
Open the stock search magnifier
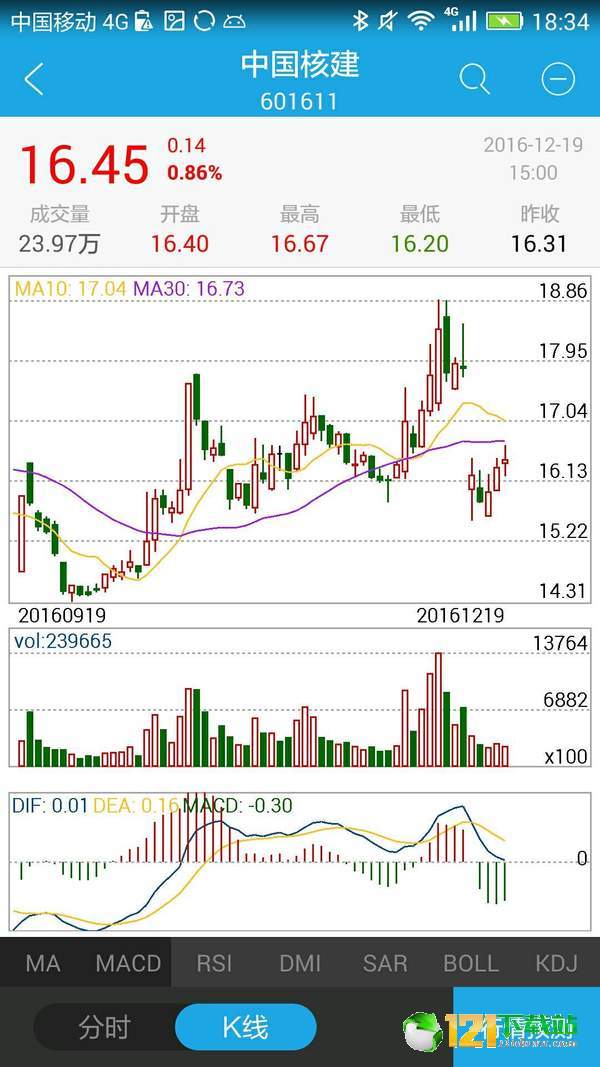click(x=475, y=79)
